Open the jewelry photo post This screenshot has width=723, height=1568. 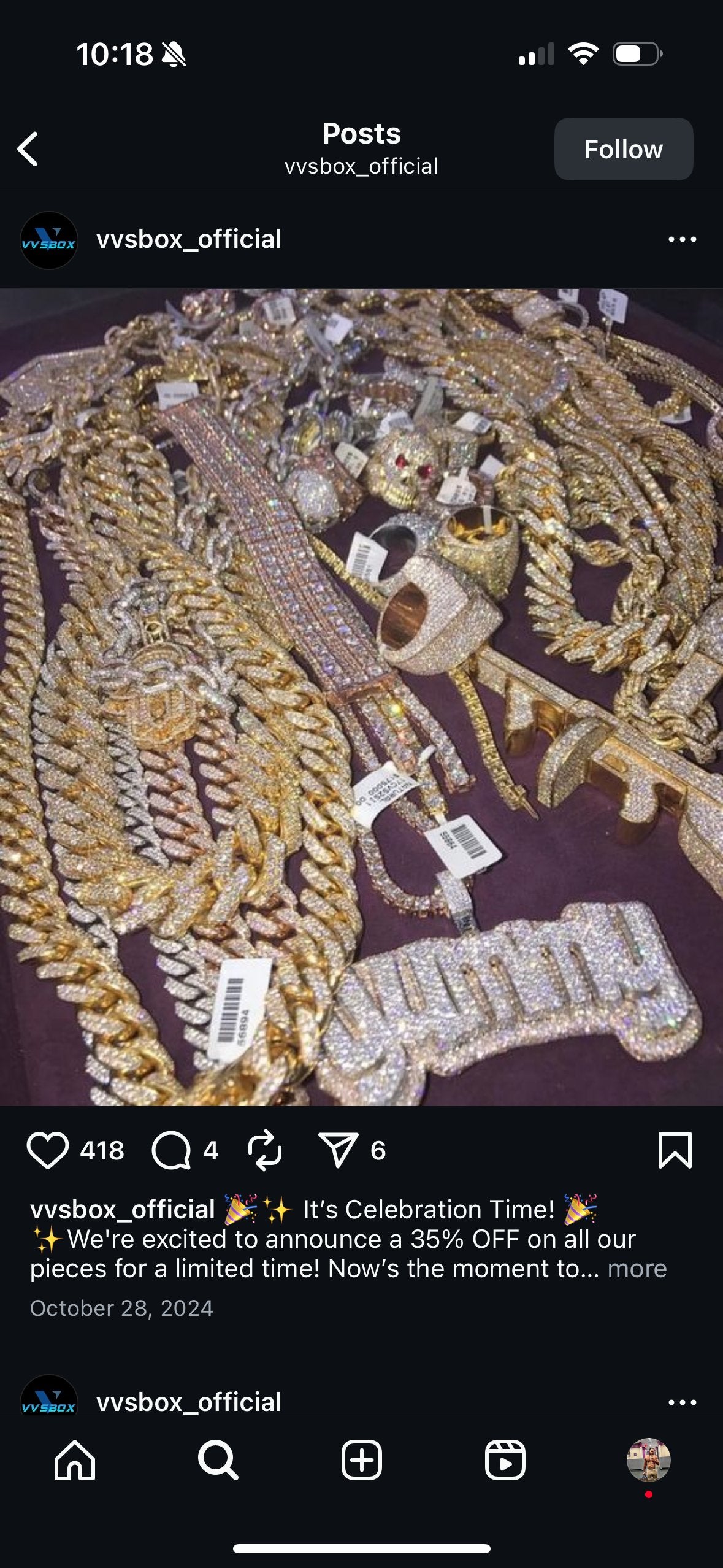(361, 697)
